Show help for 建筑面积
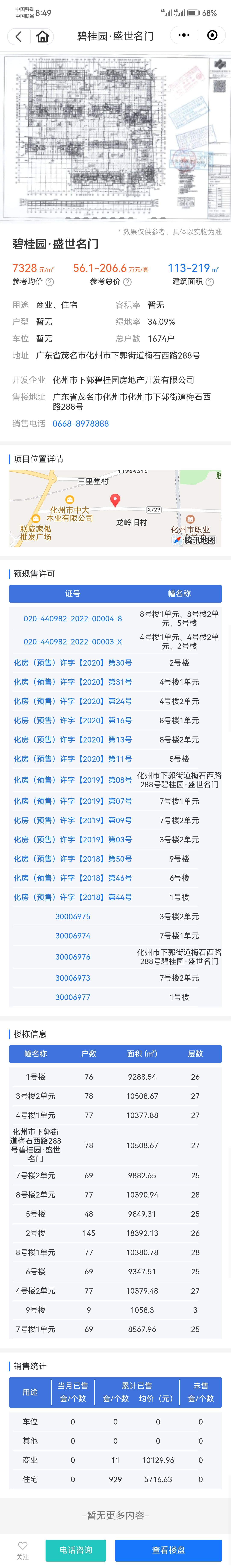The width and height of the screenshot is (231, 1568). (210, 282)
